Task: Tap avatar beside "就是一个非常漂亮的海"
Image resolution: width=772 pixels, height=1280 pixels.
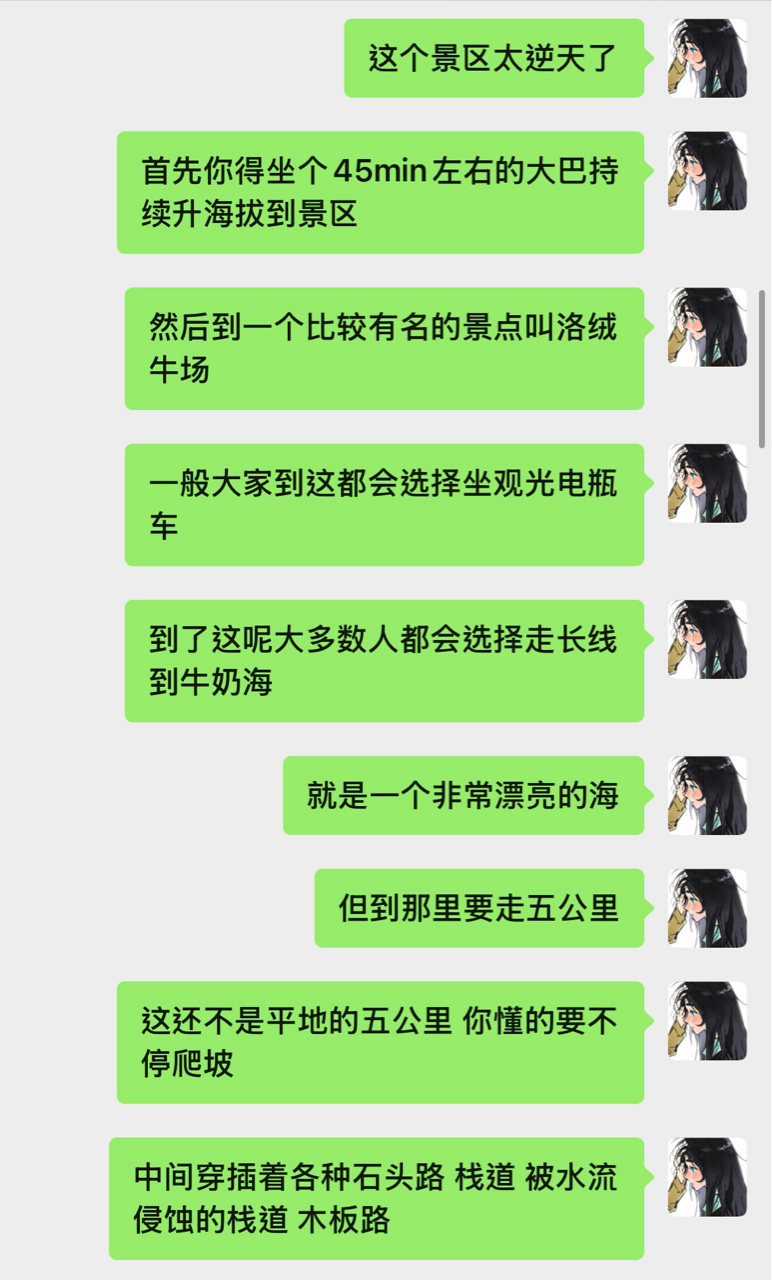Action: (707, 795)
